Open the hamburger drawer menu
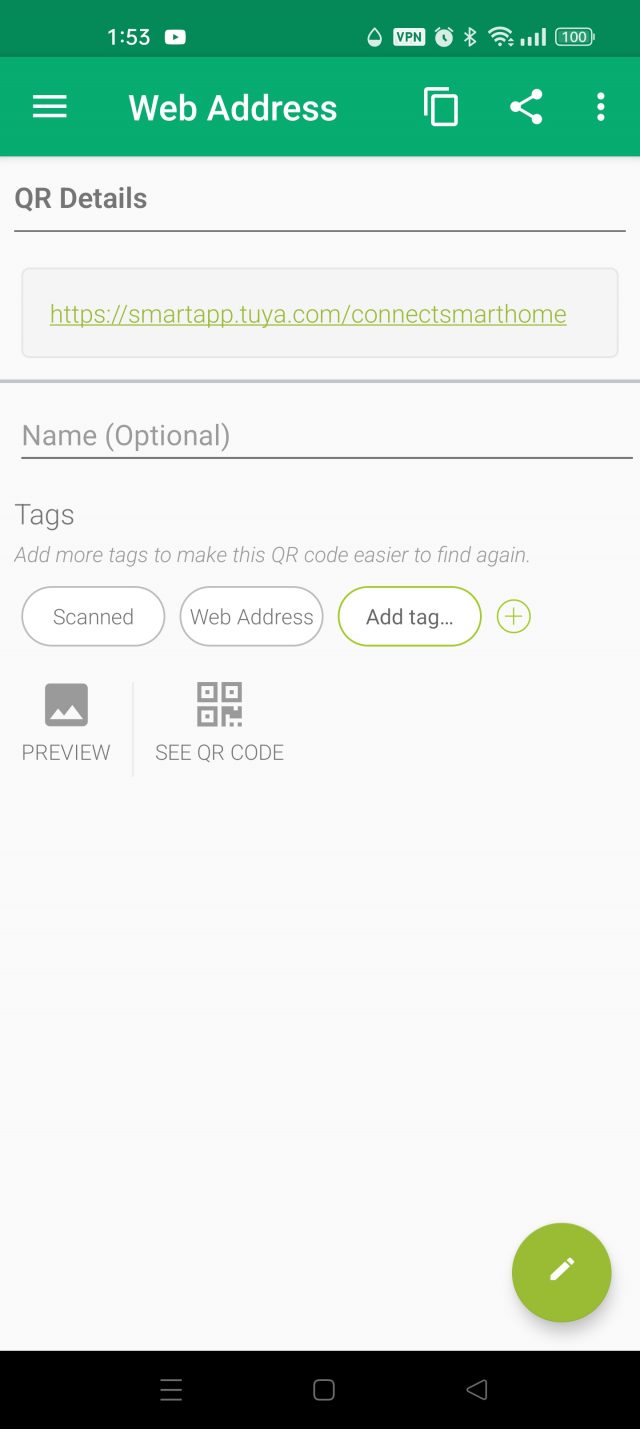Viewport: 640px width, 1429px height. pos(49,107)
